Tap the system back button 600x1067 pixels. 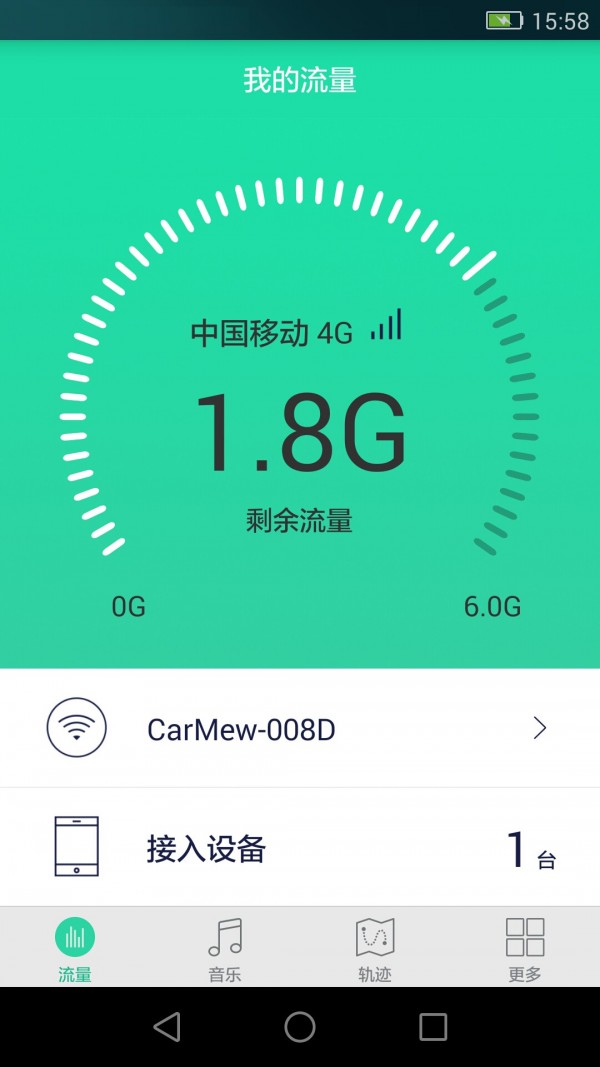pyautogui.click(x=167, y=1026)
